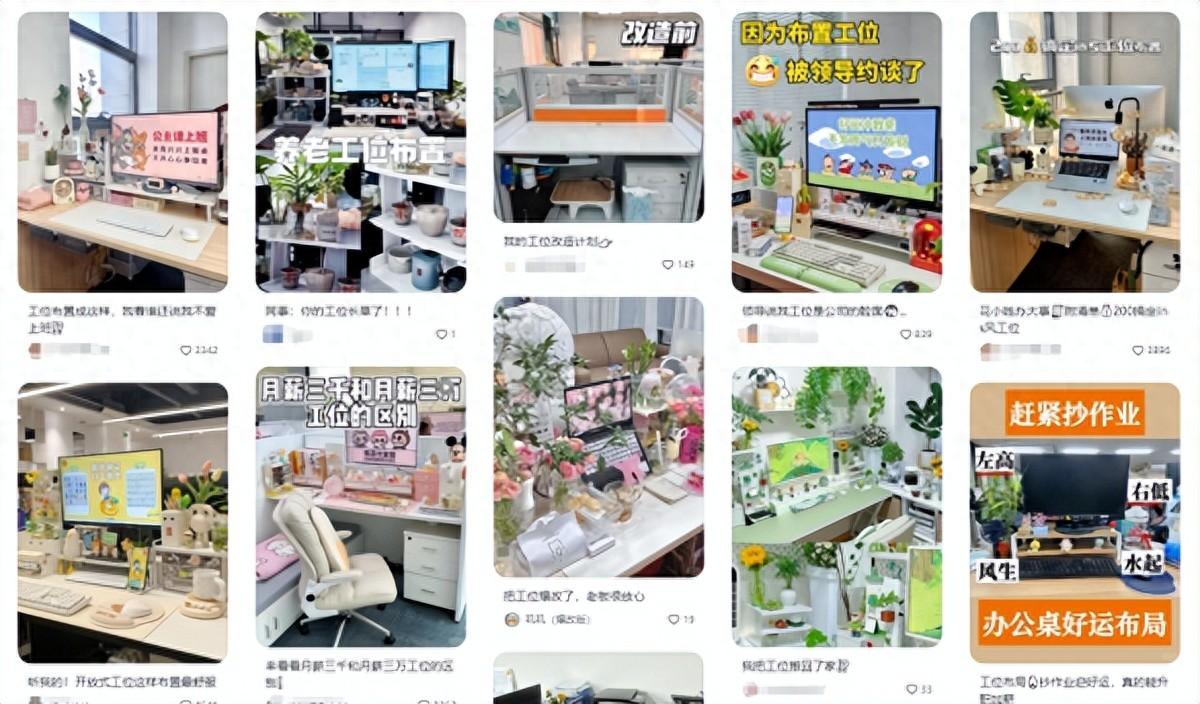This screenshot has width=1200, height=704.
Task: Open the green plant home workstation post
Action: 836,507
